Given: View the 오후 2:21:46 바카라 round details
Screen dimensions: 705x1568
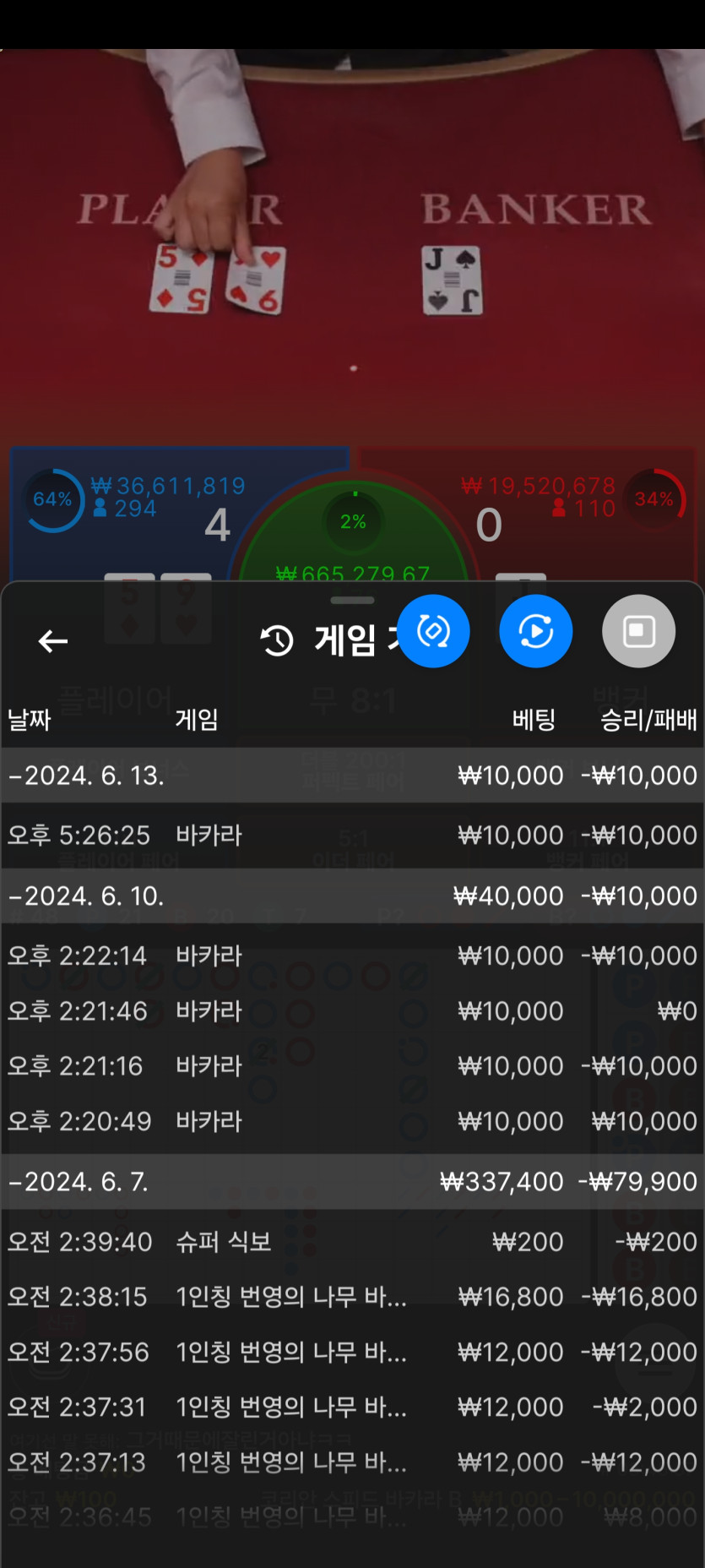Looking at the screenshot, I should (352, 1011).
